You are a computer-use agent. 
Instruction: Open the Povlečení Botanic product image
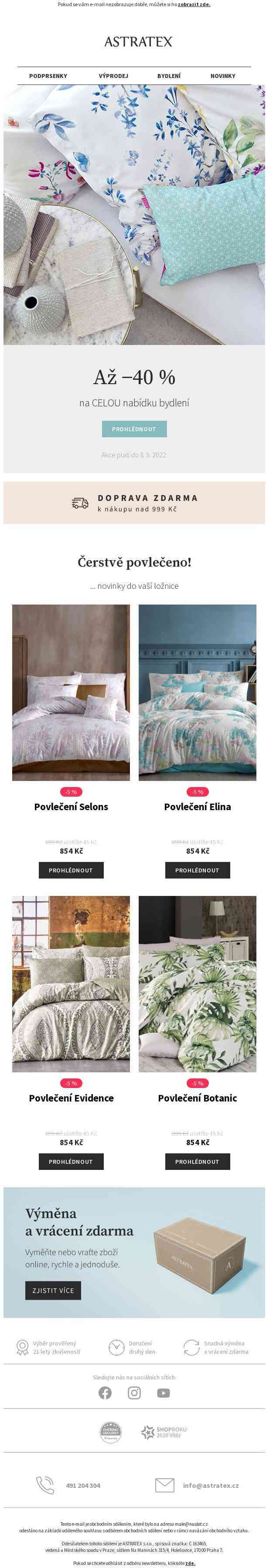(x=197, y=983)
